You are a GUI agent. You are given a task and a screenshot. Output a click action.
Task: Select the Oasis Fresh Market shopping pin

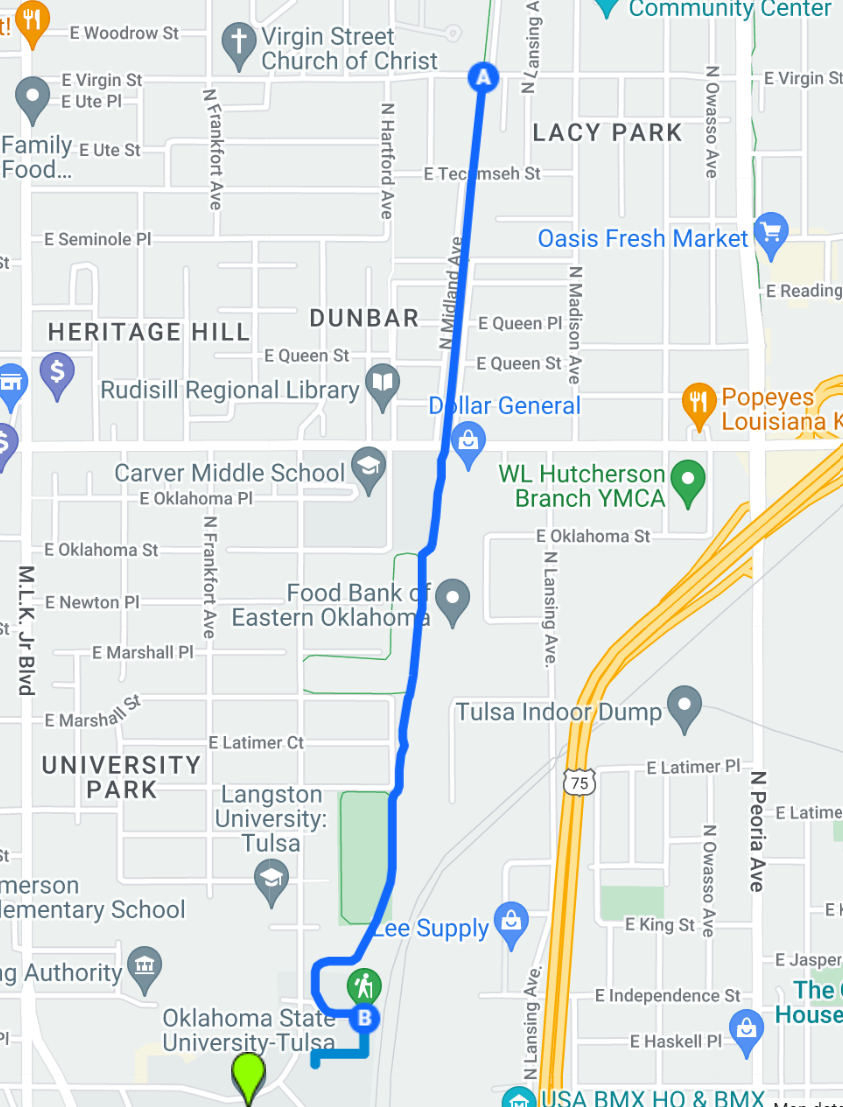click(x=769, y=234)
